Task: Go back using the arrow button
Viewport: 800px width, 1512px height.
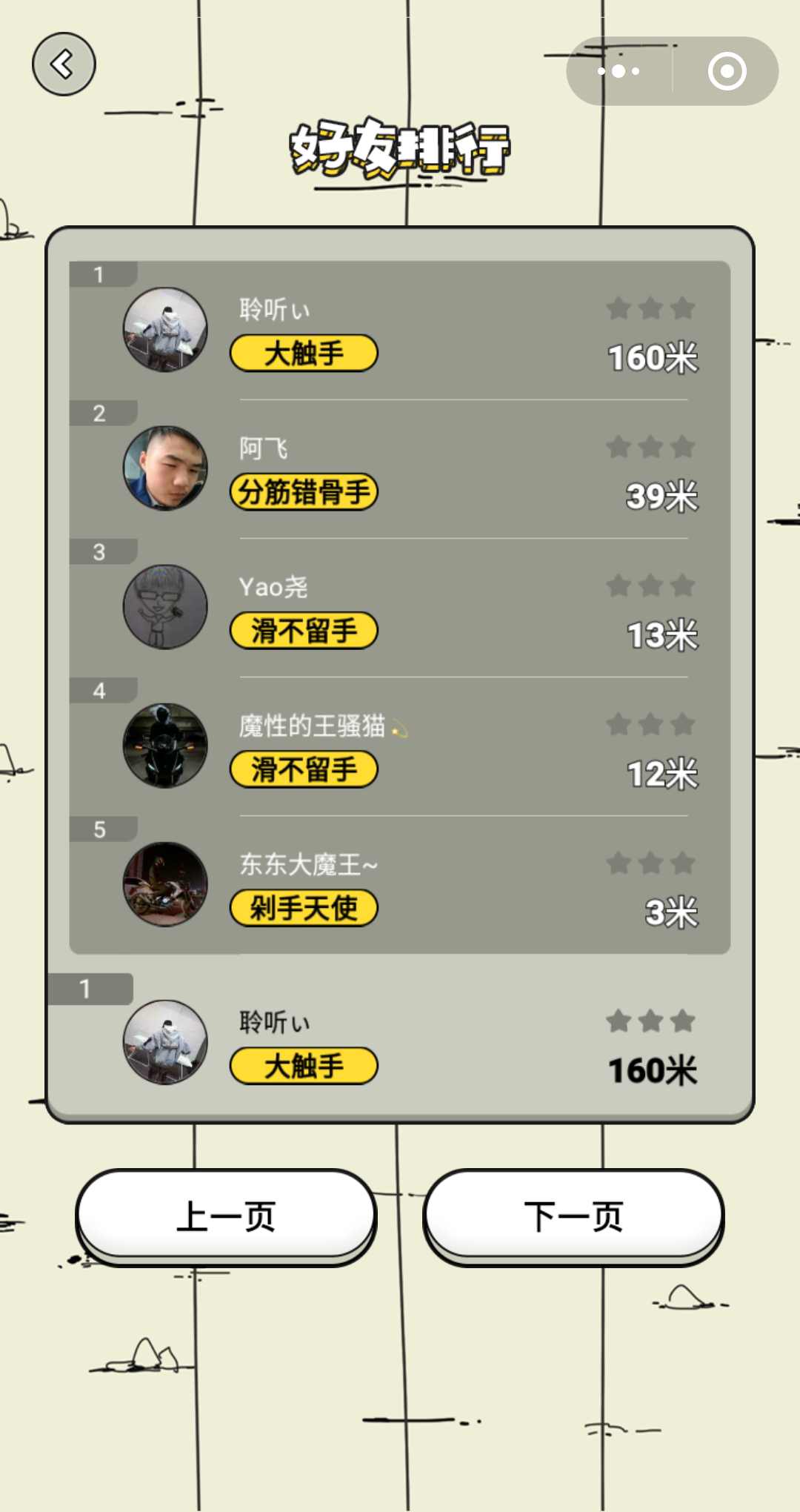Action: (64, 64)
